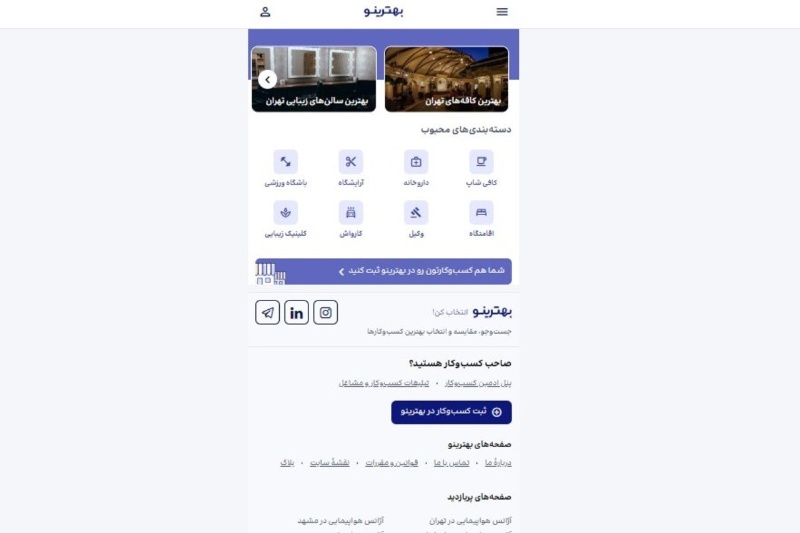Open Behtarino's Telegram channel

coord(267,313)
